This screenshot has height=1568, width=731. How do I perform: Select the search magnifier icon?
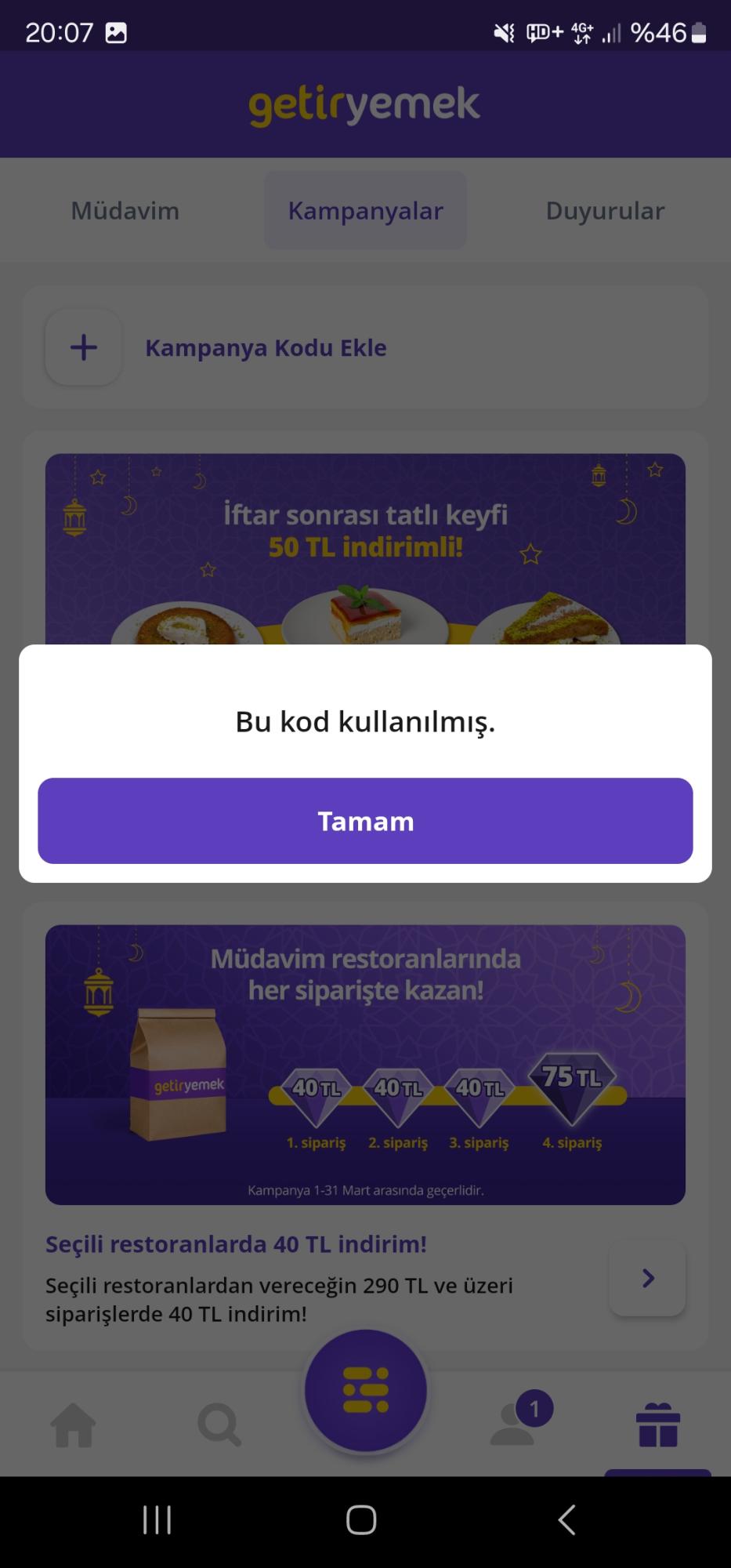pyautogui.click(x=219, y=1425)
